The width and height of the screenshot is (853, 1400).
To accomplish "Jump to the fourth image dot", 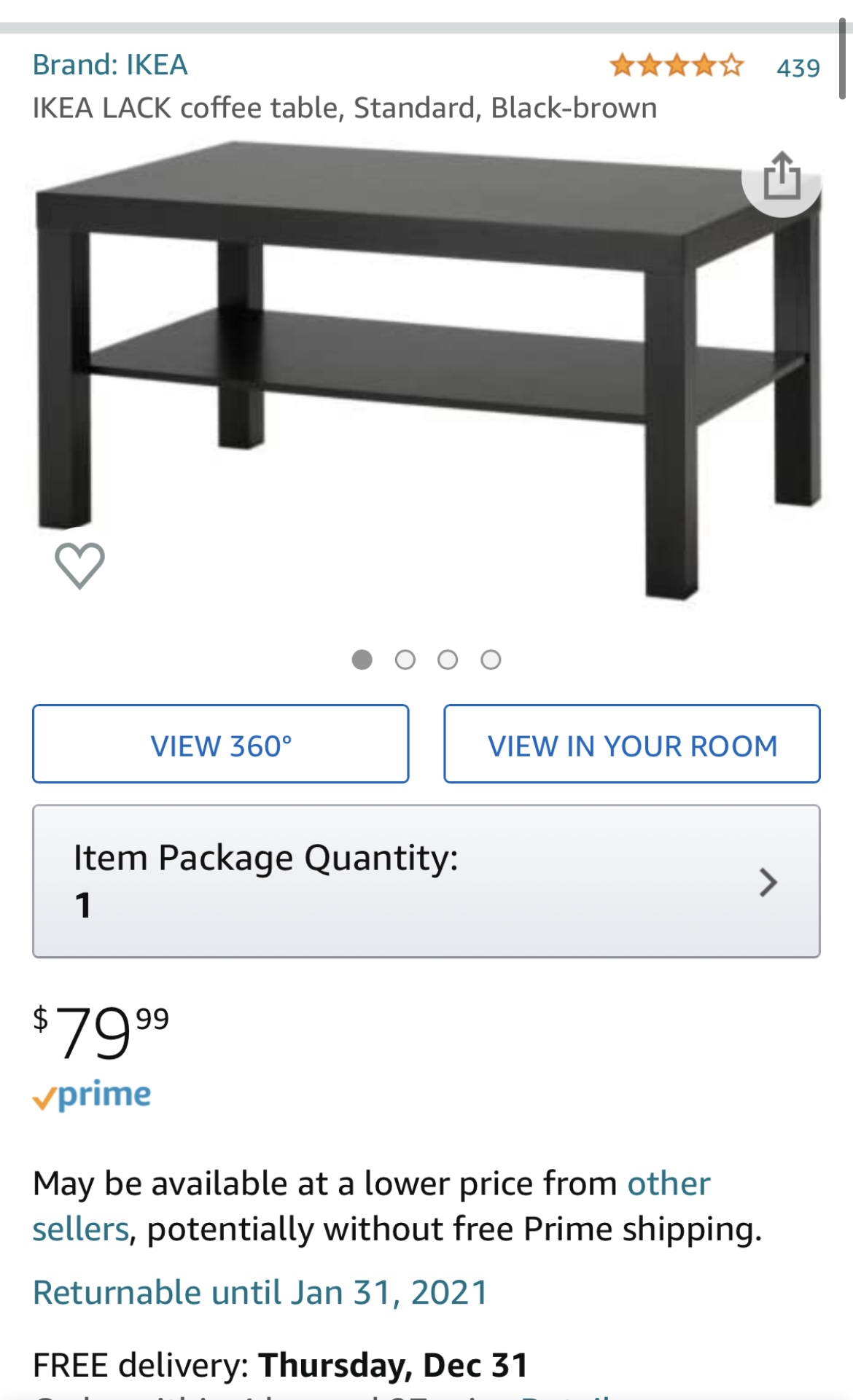I will [x=491, y=660].
